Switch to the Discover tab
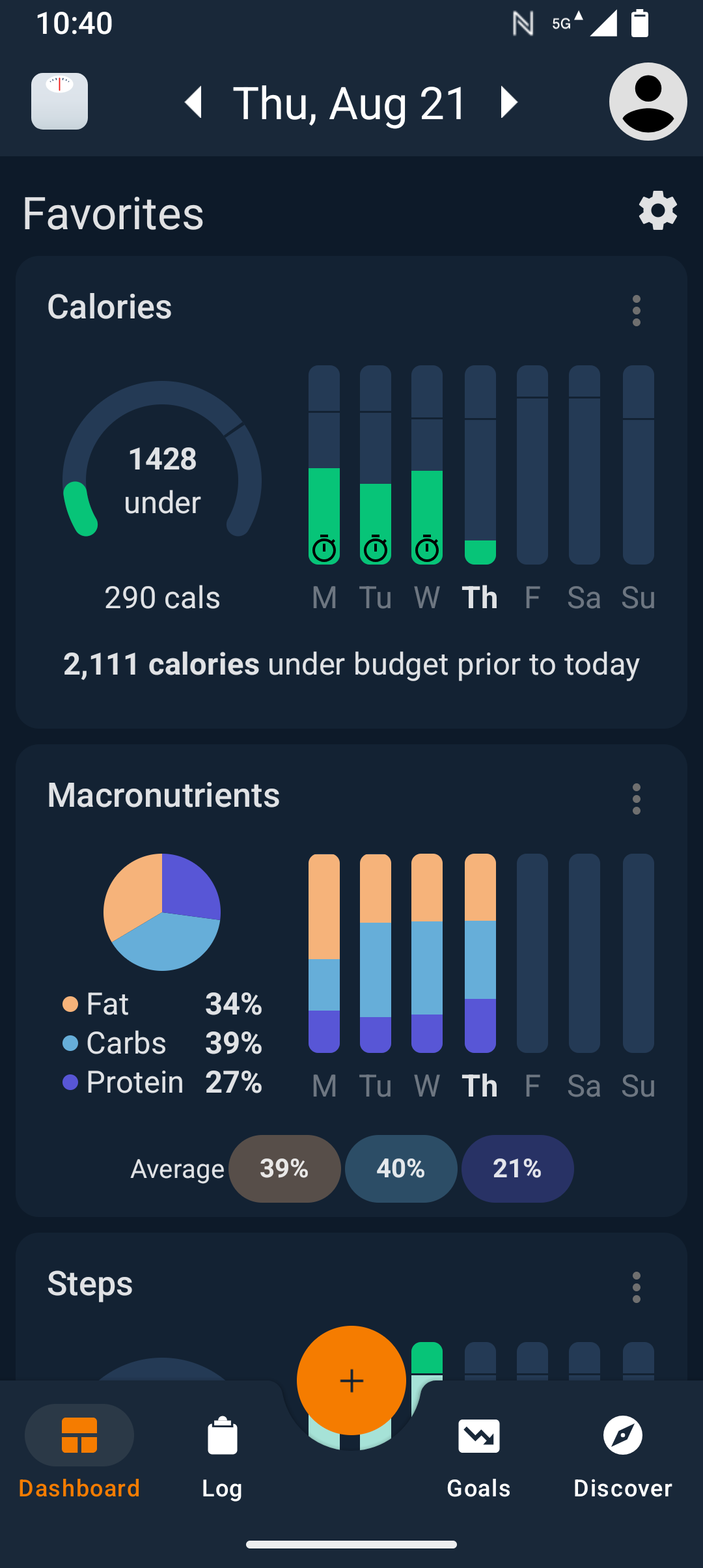 tap(622, 1452)
